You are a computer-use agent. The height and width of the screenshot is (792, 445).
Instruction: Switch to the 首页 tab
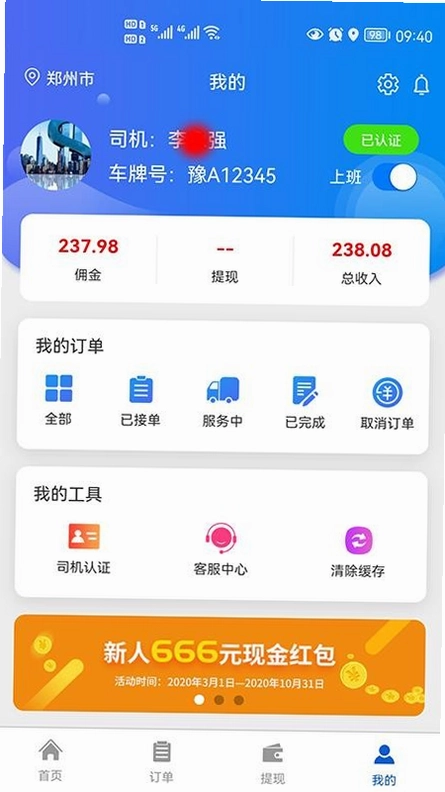[x=51, y=761]
